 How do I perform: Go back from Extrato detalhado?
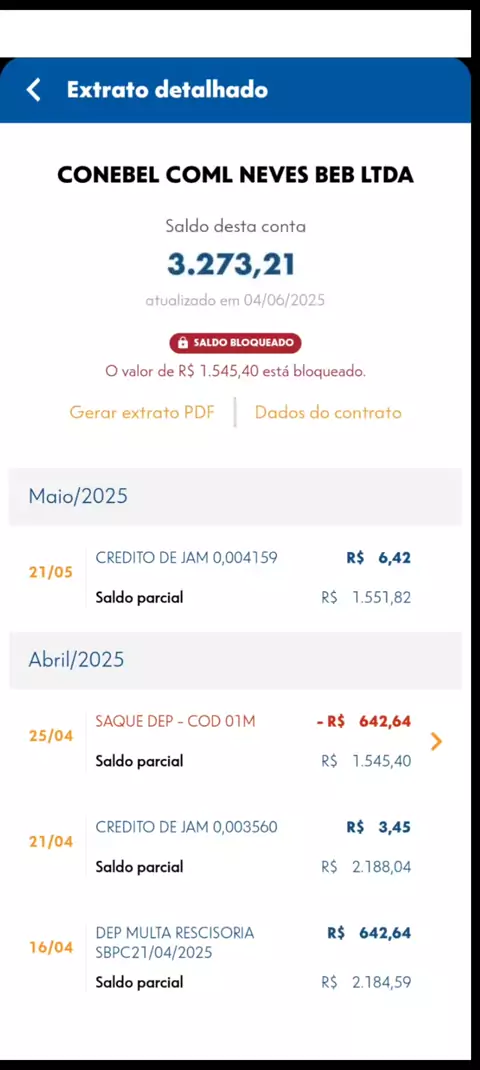pyautogui.click(x=33, y=90)
